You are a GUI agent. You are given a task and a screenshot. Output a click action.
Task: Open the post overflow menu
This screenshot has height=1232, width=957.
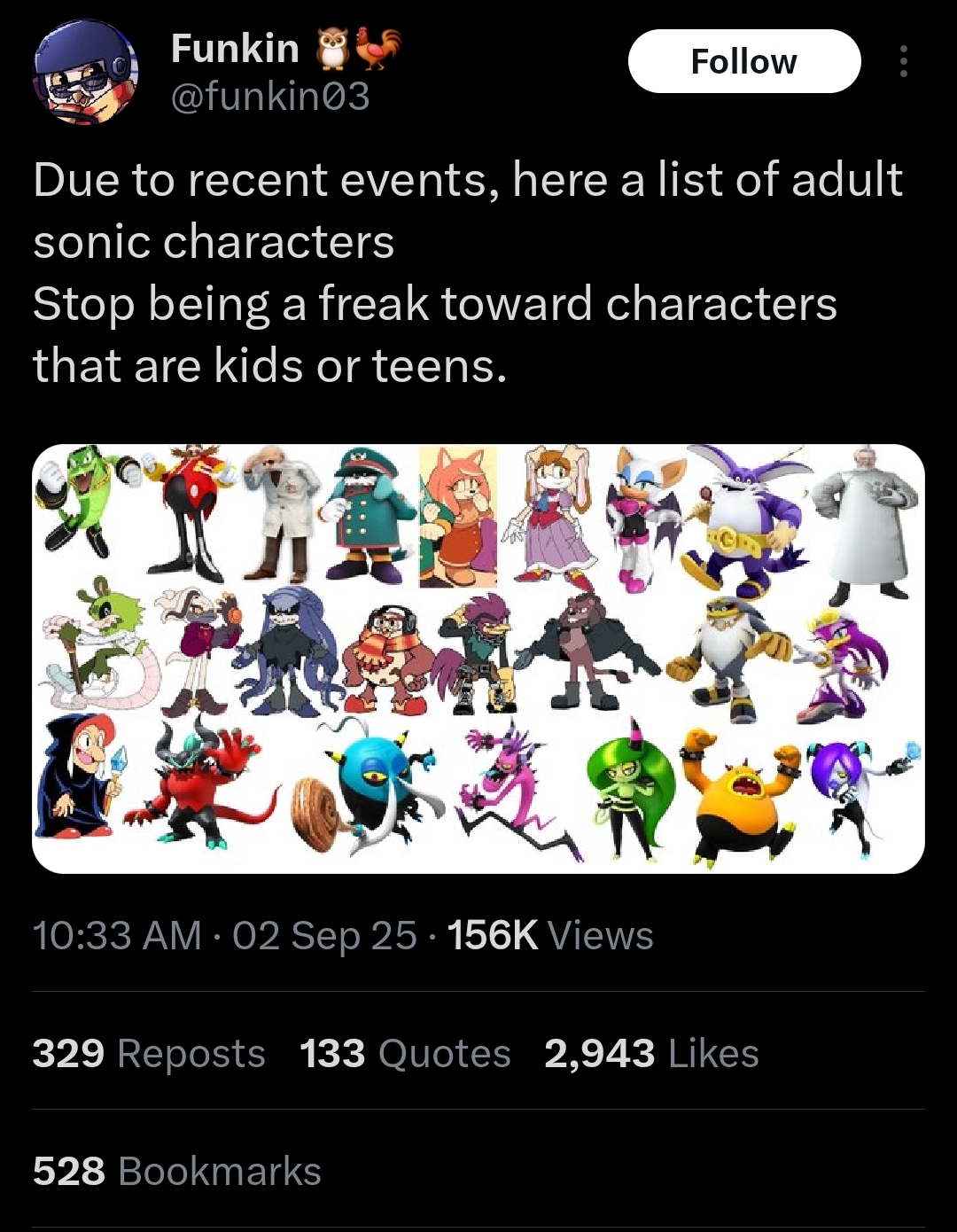[x=903, y=61]
